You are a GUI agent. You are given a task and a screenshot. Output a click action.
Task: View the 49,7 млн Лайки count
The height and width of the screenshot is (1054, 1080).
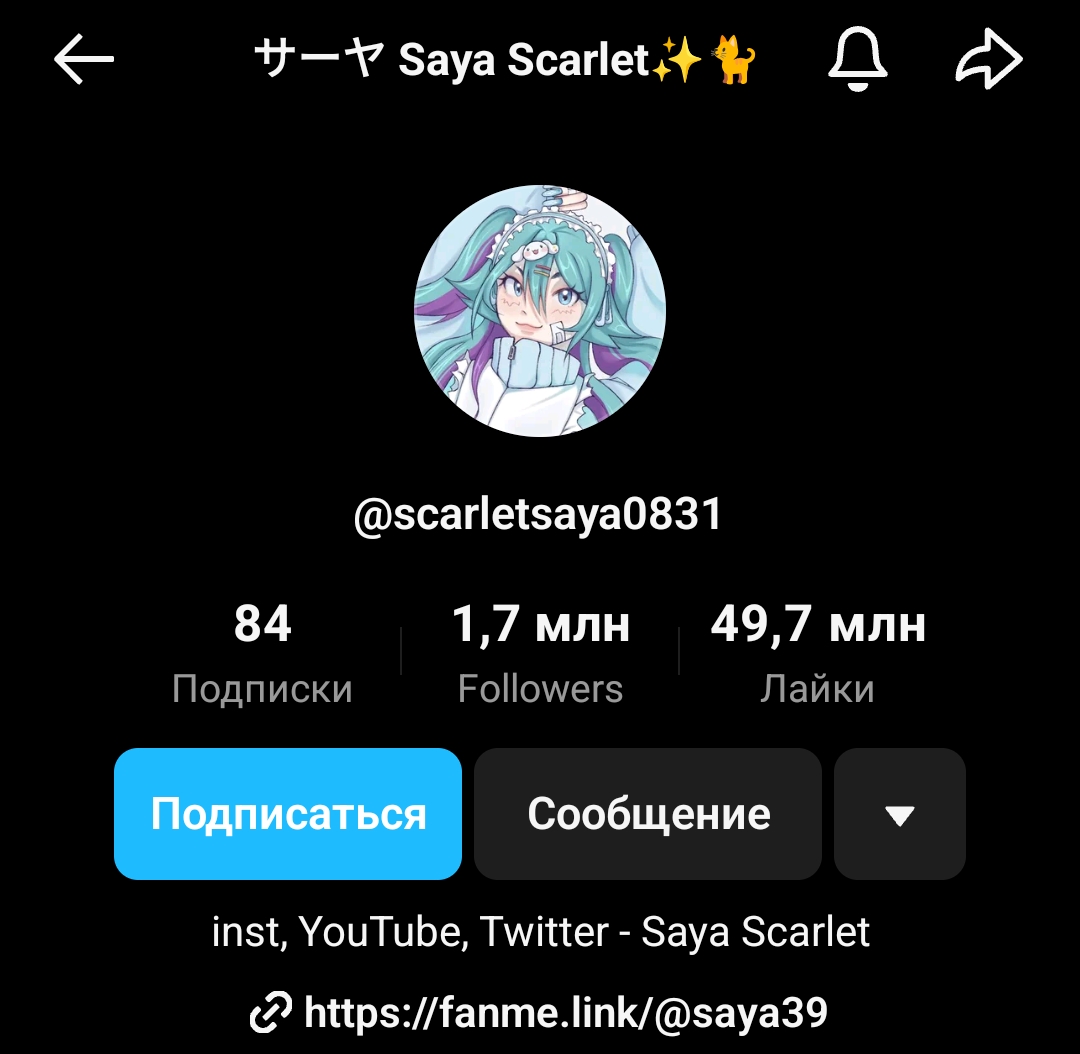coord(818,652)
